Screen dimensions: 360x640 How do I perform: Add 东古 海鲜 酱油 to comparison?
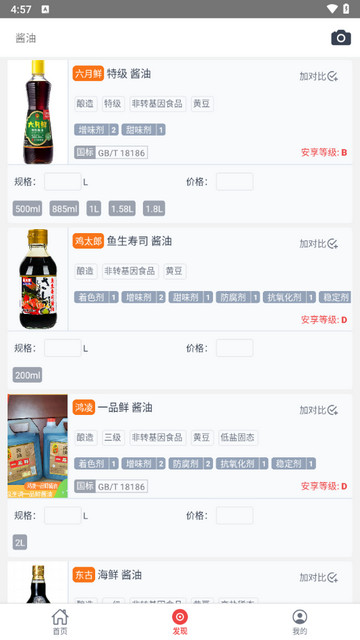tap(318, 577)
